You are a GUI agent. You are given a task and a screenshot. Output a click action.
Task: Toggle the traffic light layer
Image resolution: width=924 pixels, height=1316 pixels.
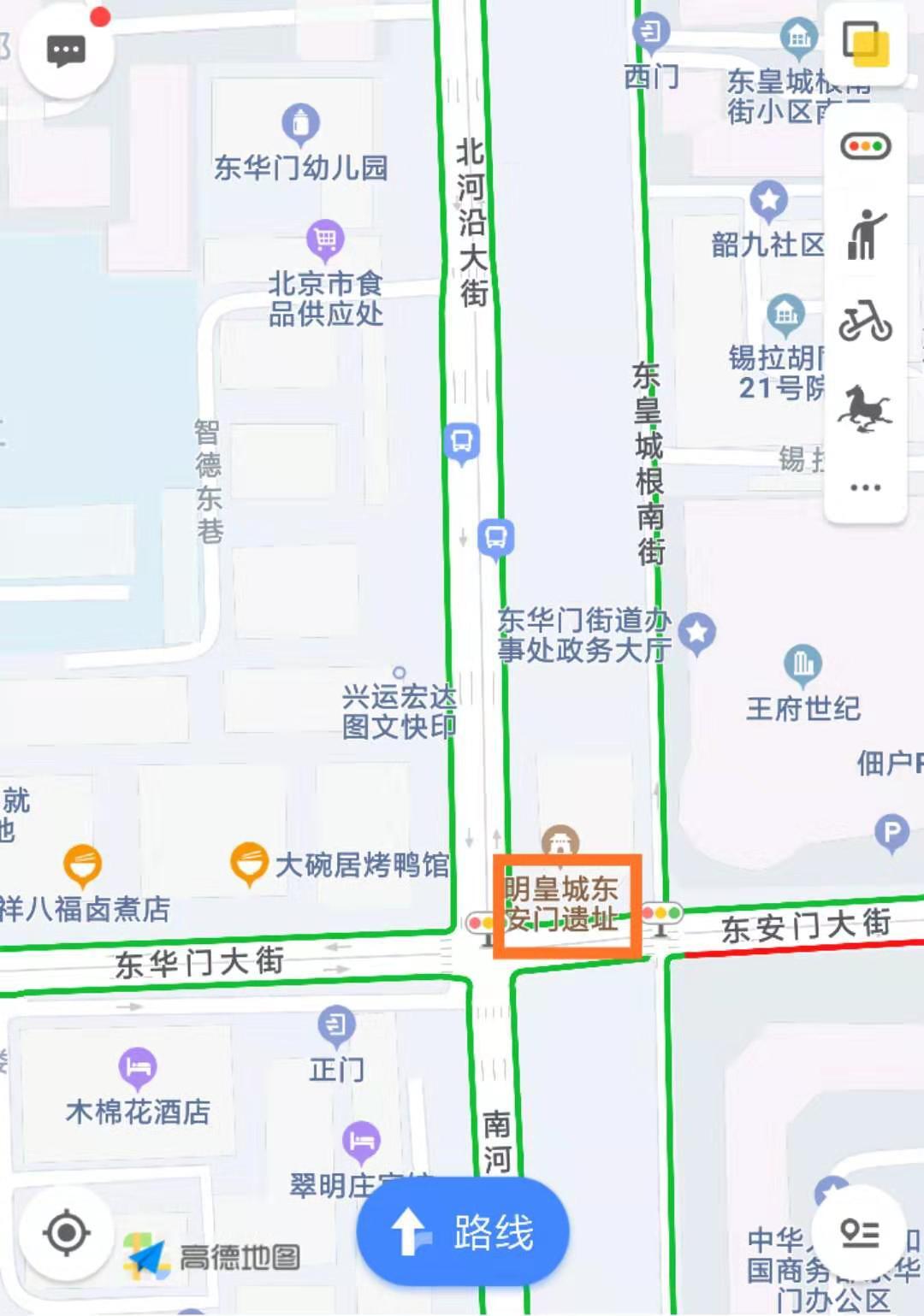pos(866,146)
